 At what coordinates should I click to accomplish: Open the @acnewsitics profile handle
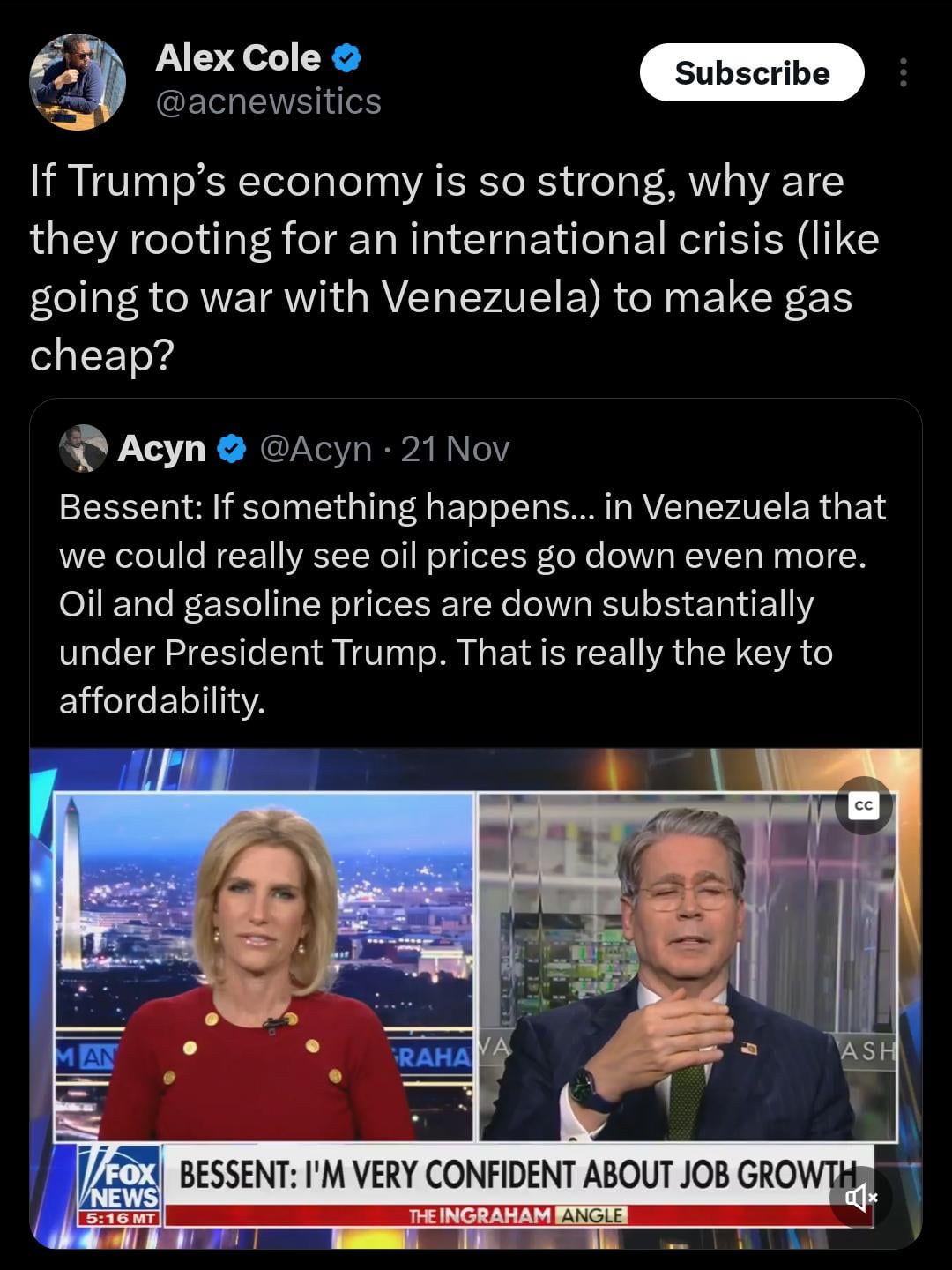pos(268,102)
